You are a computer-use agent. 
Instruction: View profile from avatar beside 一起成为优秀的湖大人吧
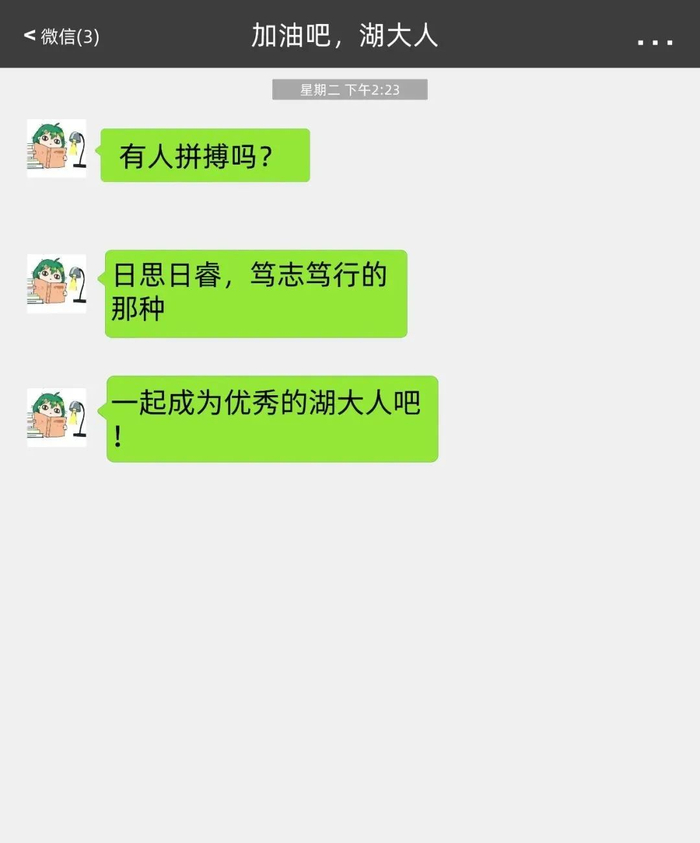[x=56, y=417]
